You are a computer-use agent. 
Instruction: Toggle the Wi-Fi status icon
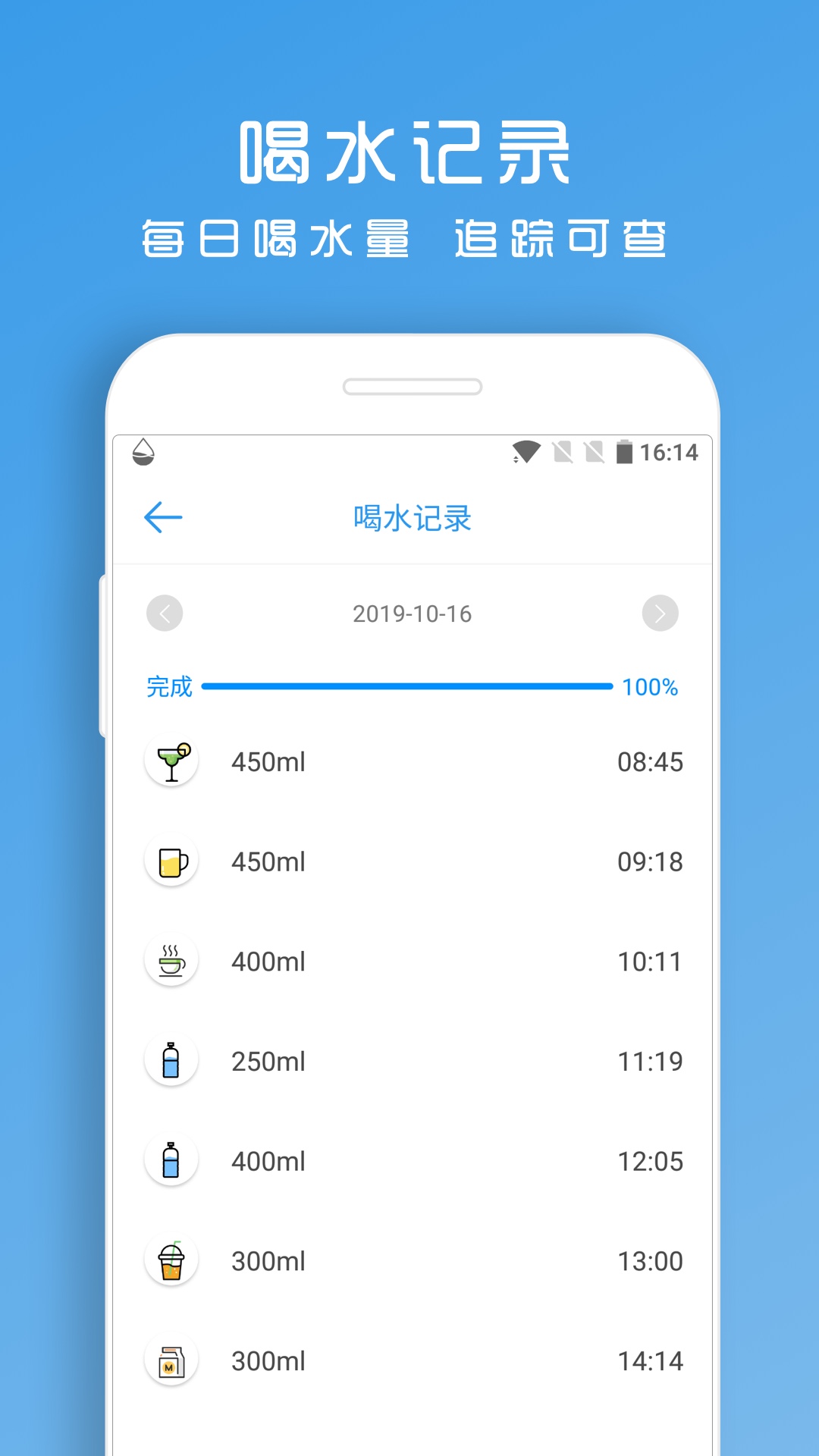[525, 451]
